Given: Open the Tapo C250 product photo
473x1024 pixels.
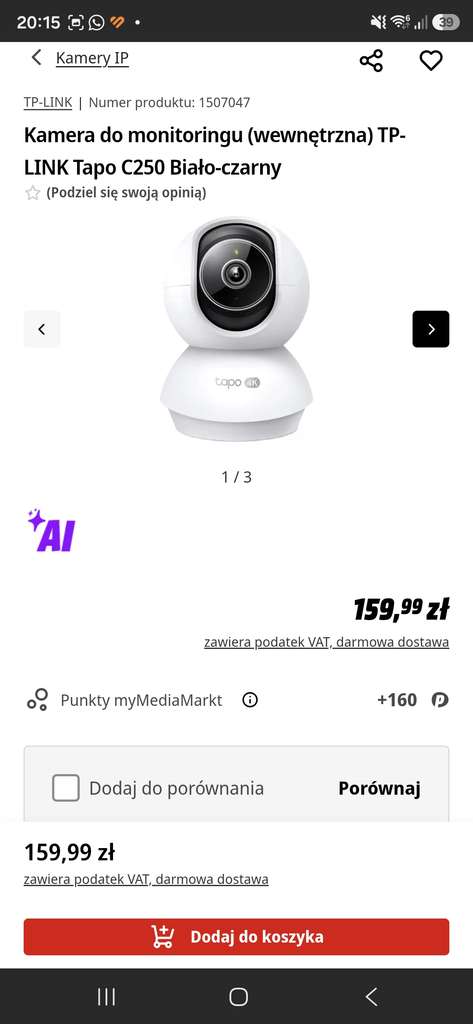Looking at the screenshot, I should pyautogui.click(x=236, y=330).
